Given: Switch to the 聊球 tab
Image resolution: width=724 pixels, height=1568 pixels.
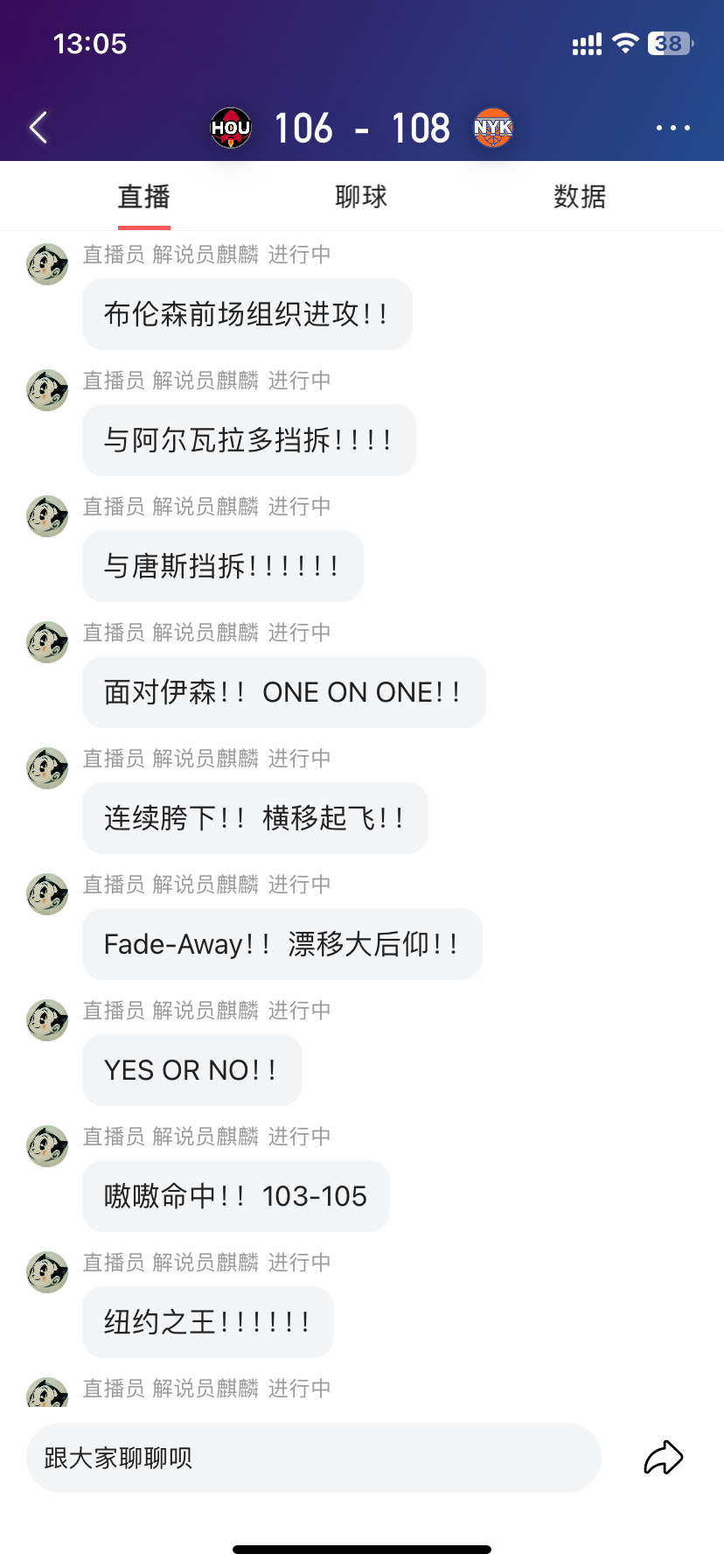Looking at the screenshot, I should click(x=361, y=197).
